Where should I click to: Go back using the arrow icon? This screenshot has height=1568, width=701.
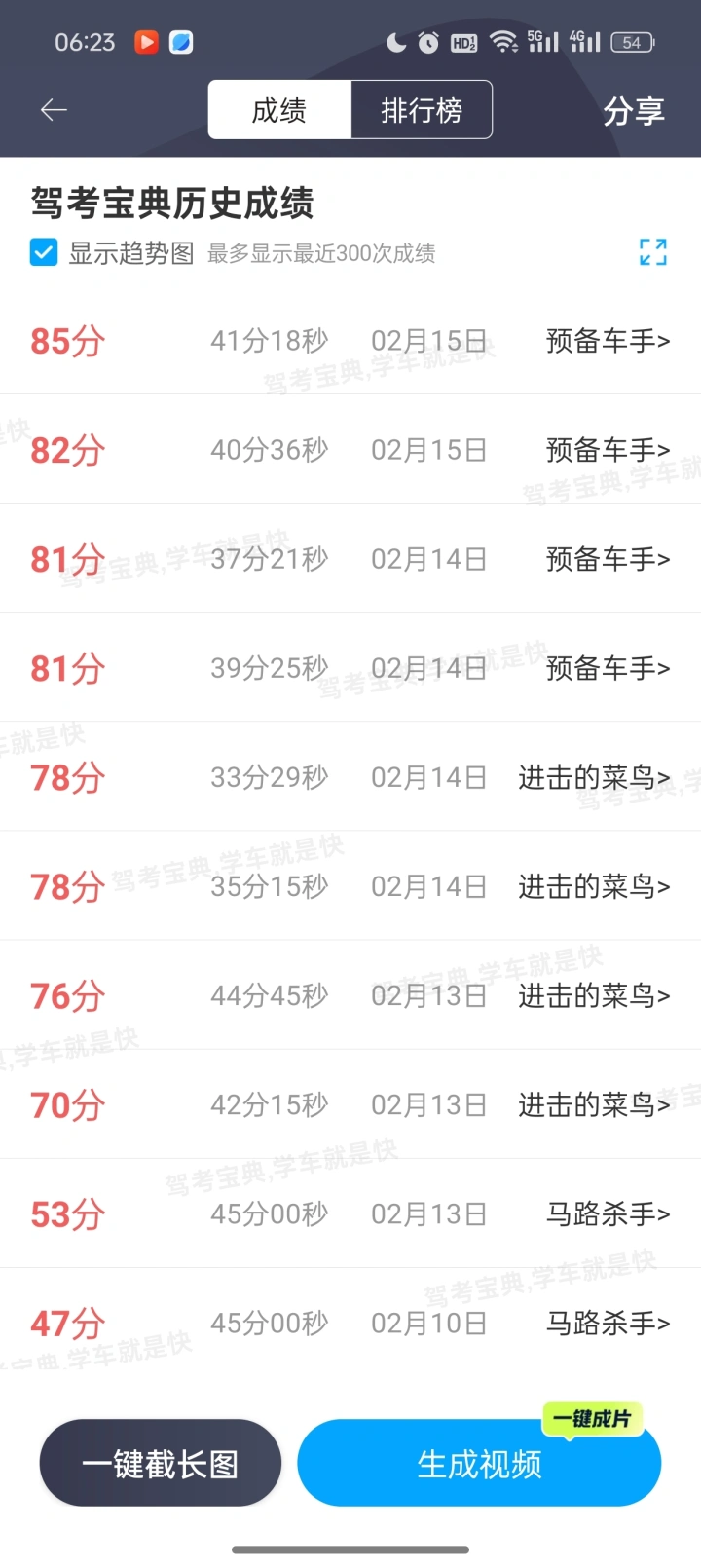(x=54, y=110)
